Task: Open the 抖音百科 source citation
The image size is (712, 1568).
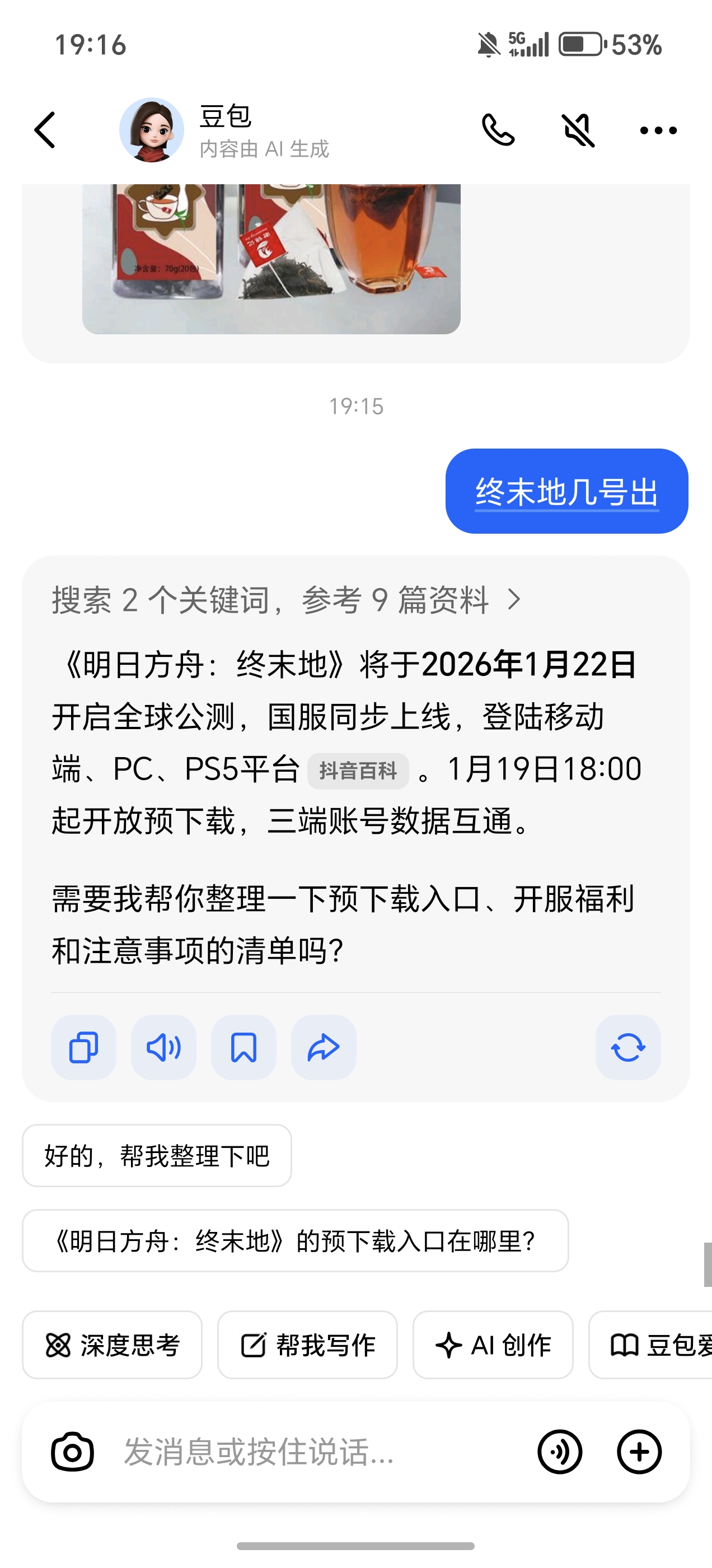Action: (358, 771)
